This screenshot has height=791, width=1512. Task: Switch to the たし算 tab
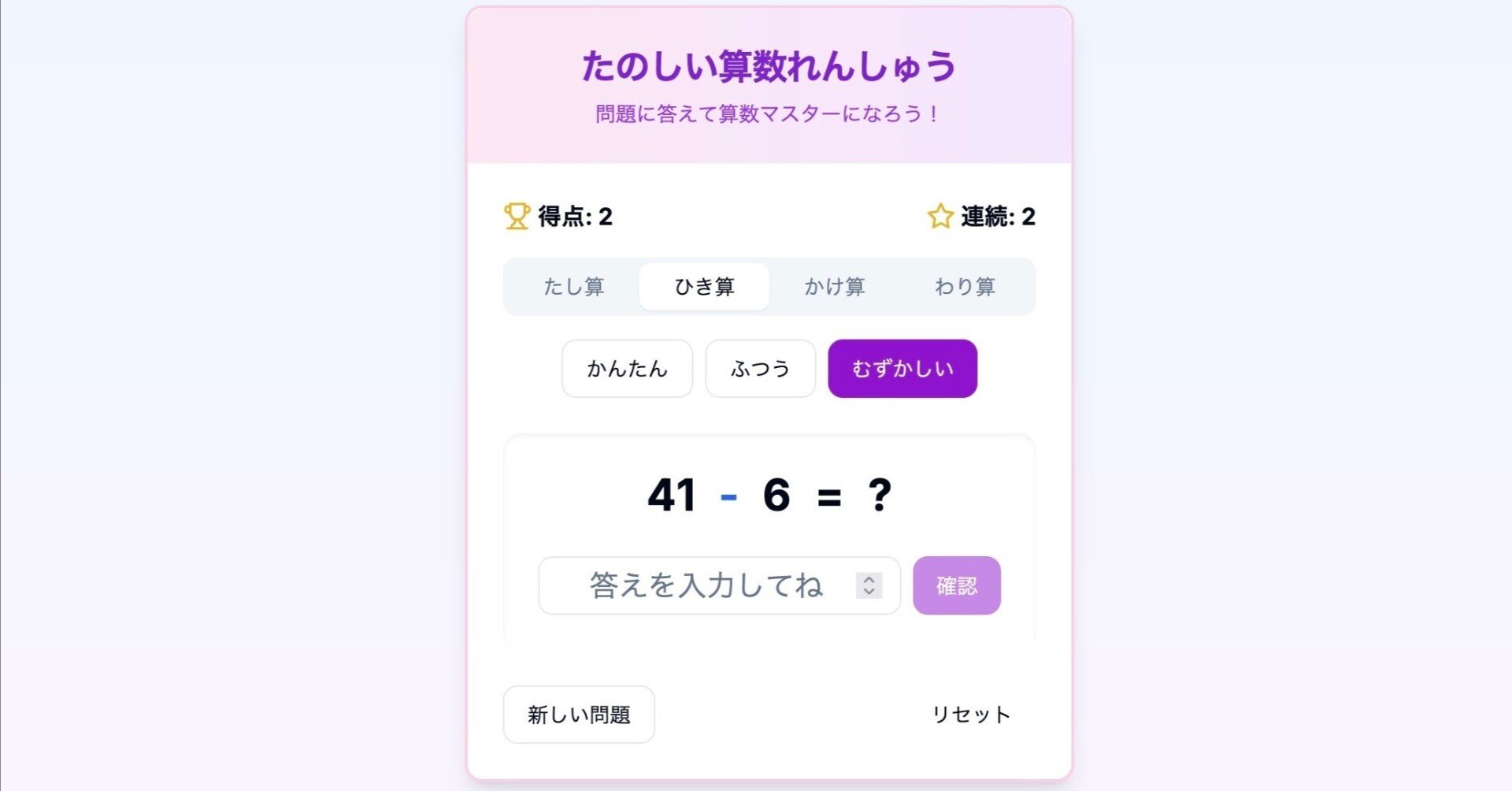pos(573,287)
